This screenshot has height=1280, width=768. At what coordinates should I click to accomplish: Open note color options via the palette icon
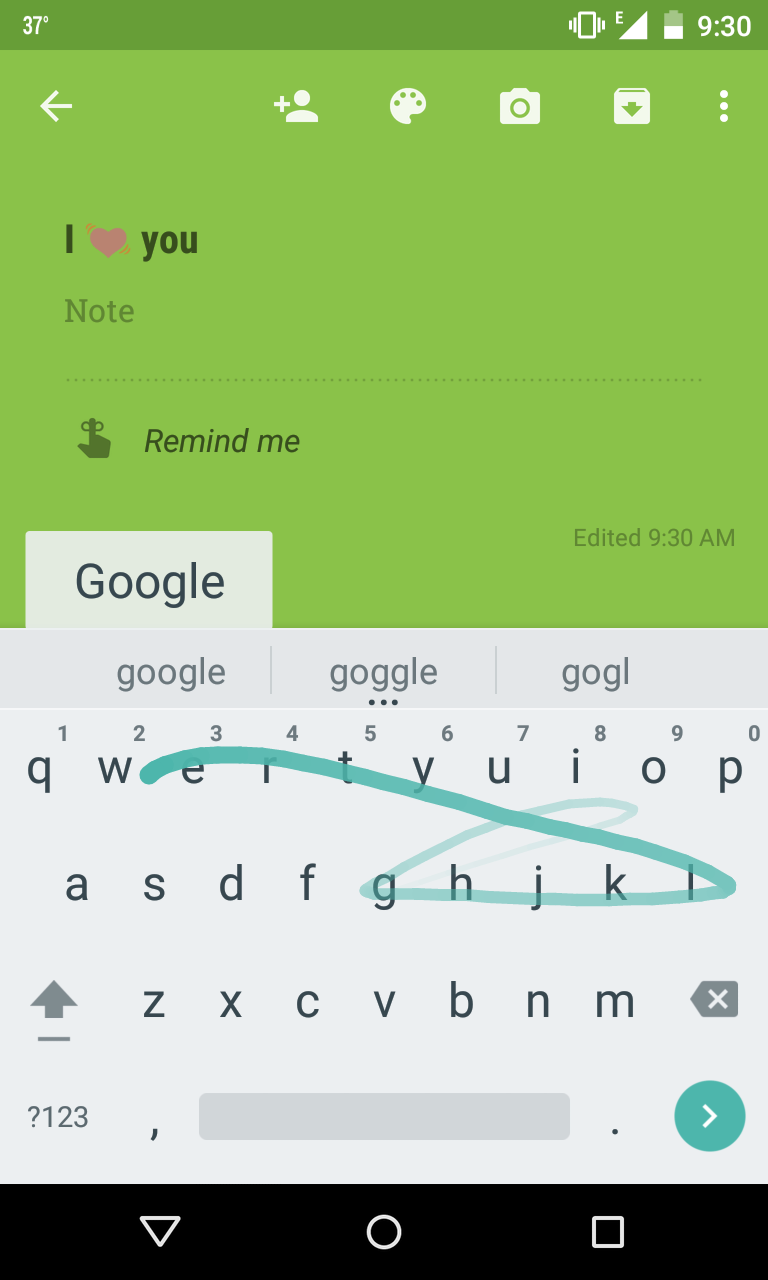point(407,105)
